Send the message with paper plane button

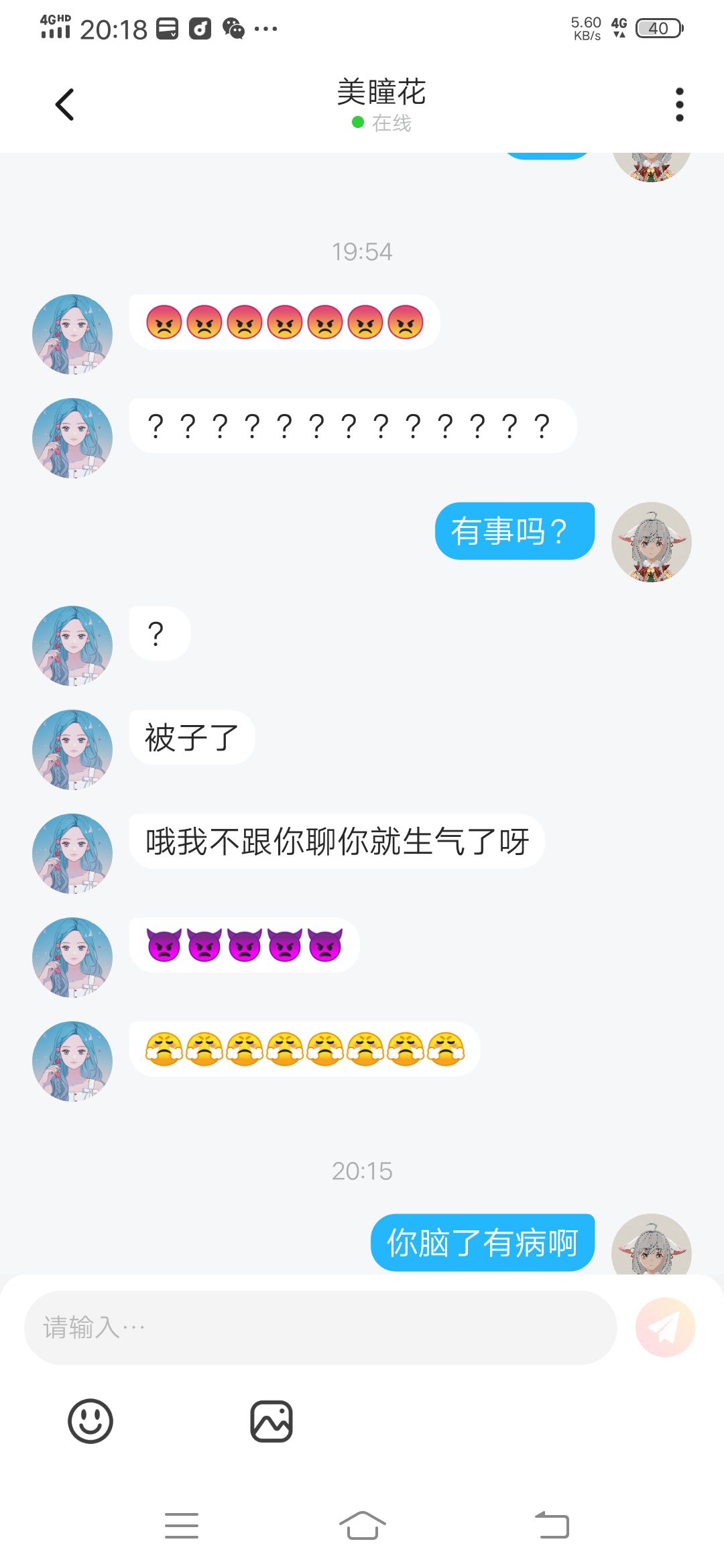[665, 1327]
